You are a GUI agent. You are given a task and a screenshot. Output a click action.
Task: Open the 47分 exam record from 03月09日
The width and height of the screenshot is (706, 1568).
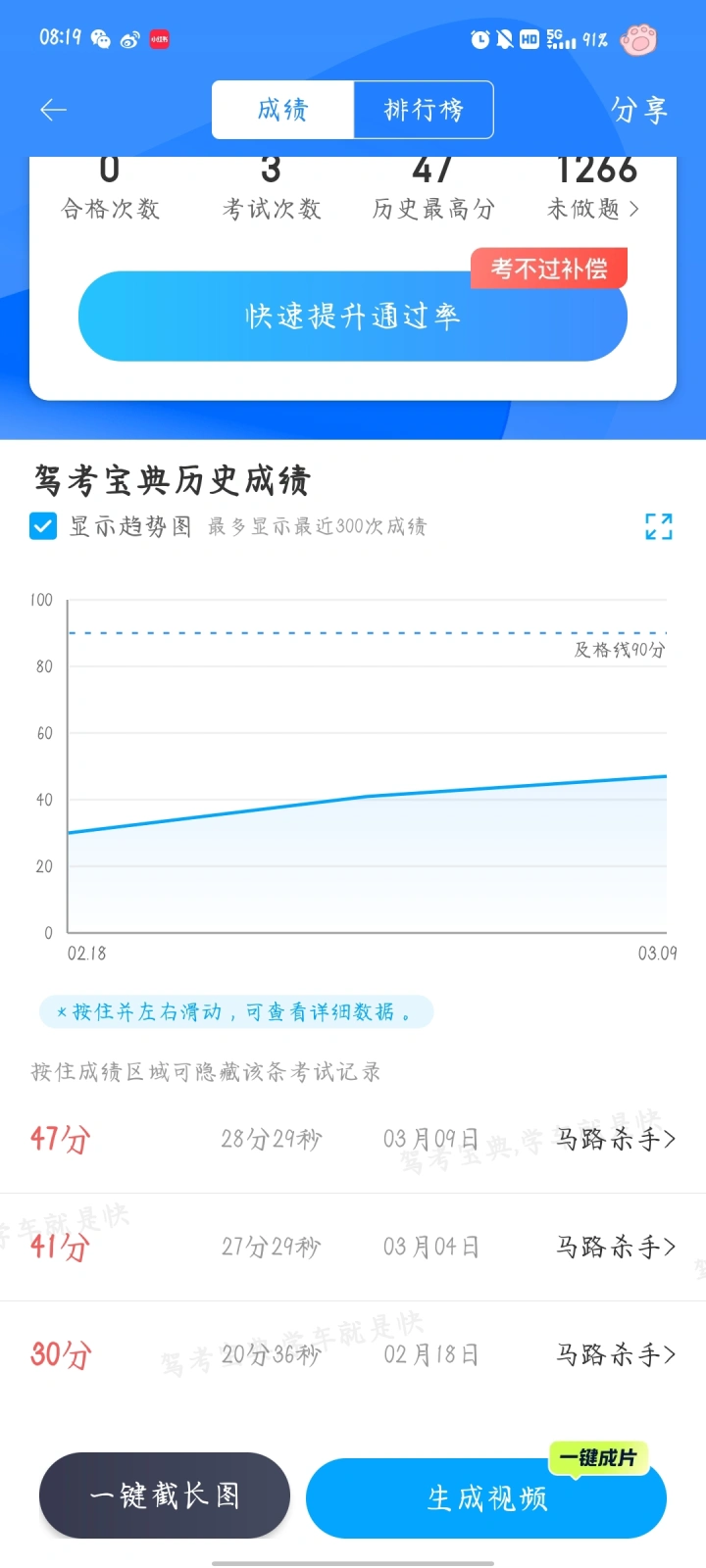(353, 1139)
